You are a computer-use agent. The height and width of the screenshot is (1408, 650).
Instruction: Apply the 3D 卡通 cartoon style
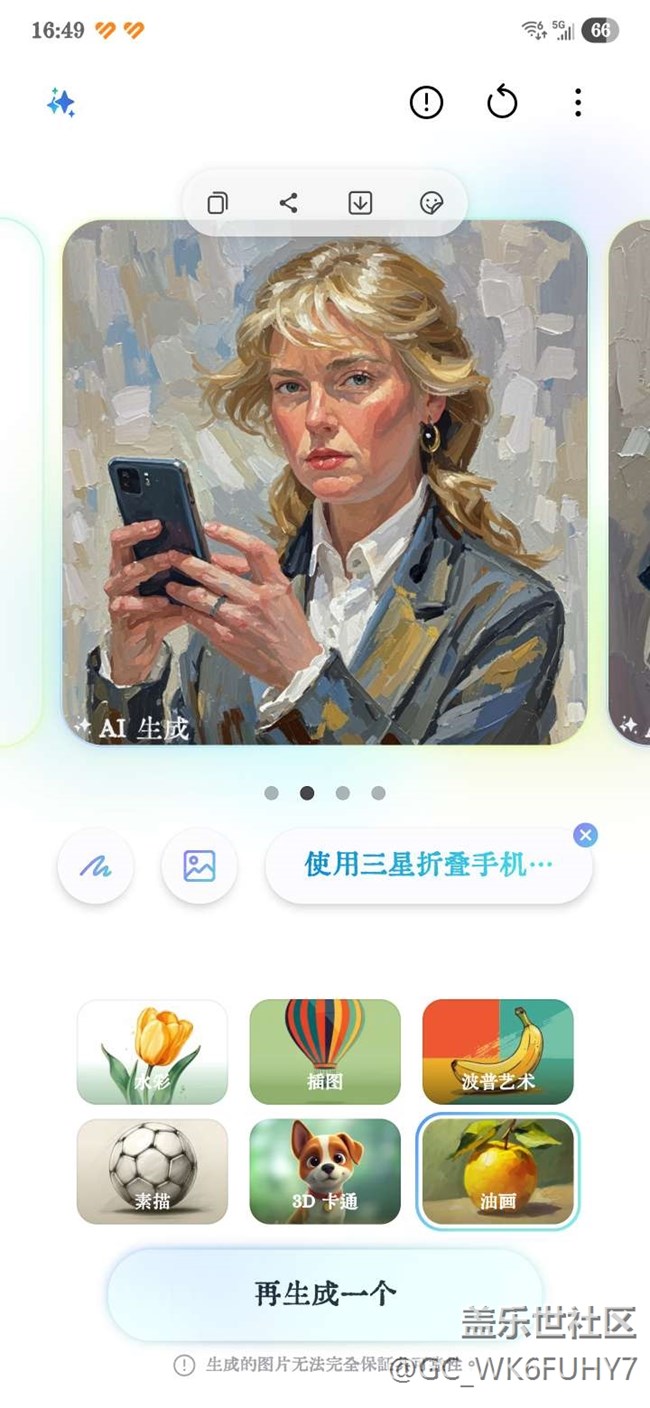pos(325,1171)
